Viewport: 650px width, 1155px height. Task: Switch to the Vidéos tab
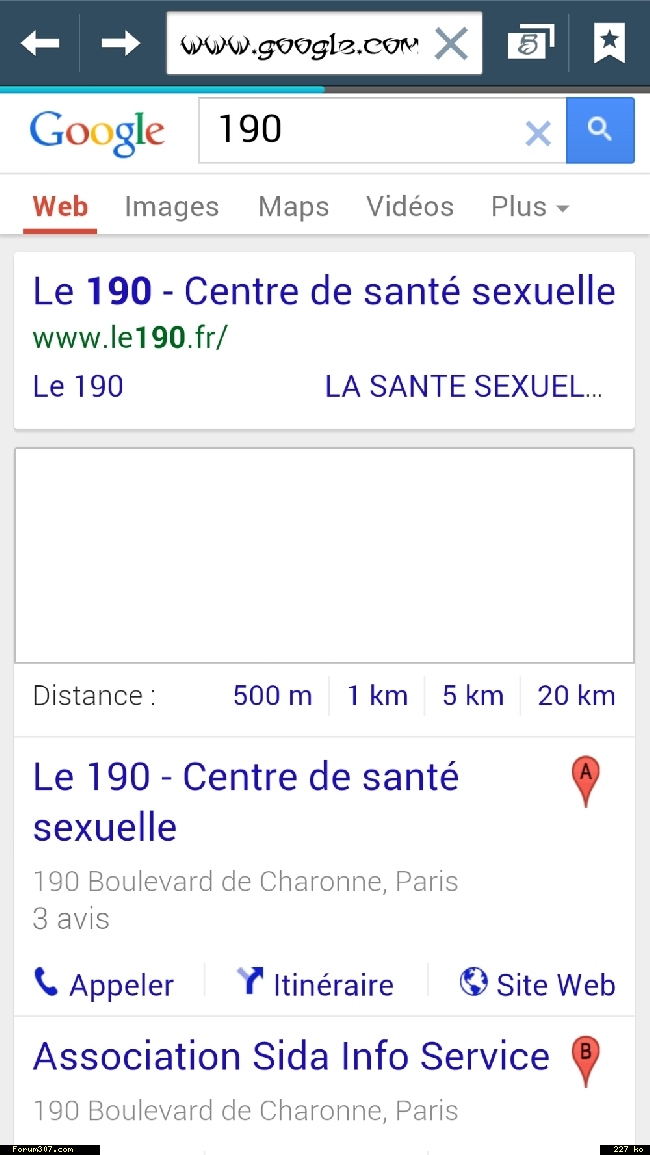point(410,207)
